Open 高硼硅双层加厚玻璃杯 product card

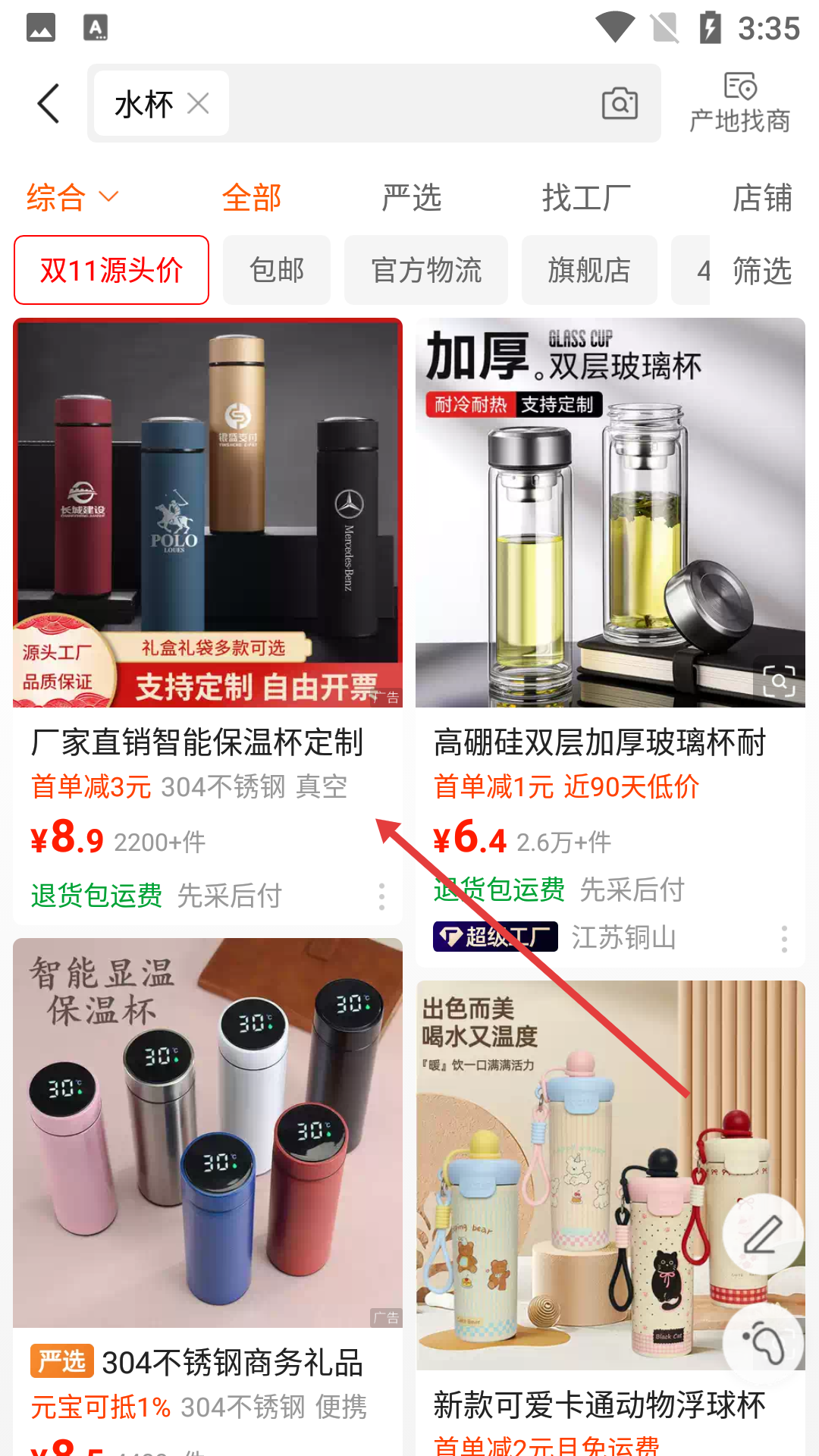(599, 742)
